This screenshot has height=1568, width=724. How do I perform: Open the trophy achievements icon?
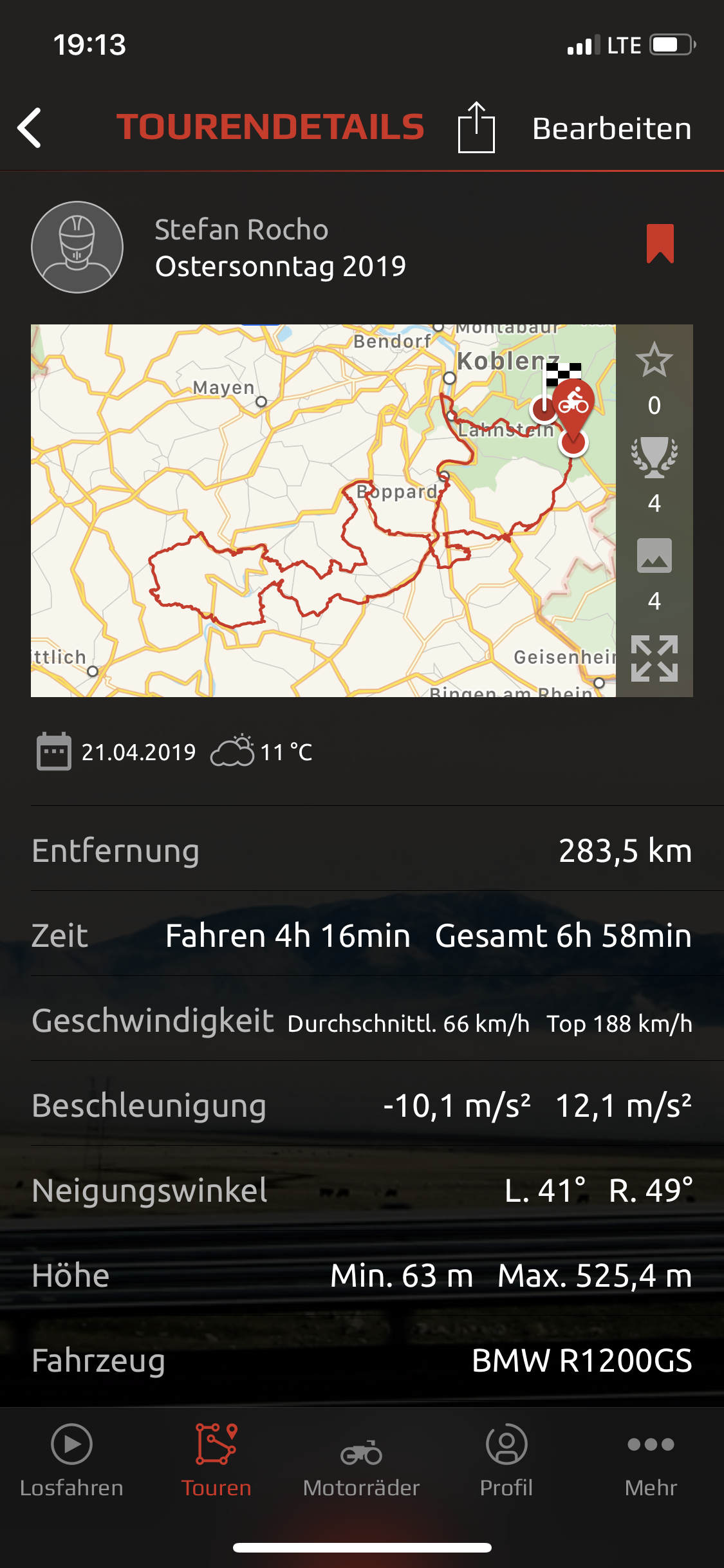coord(654,458)
